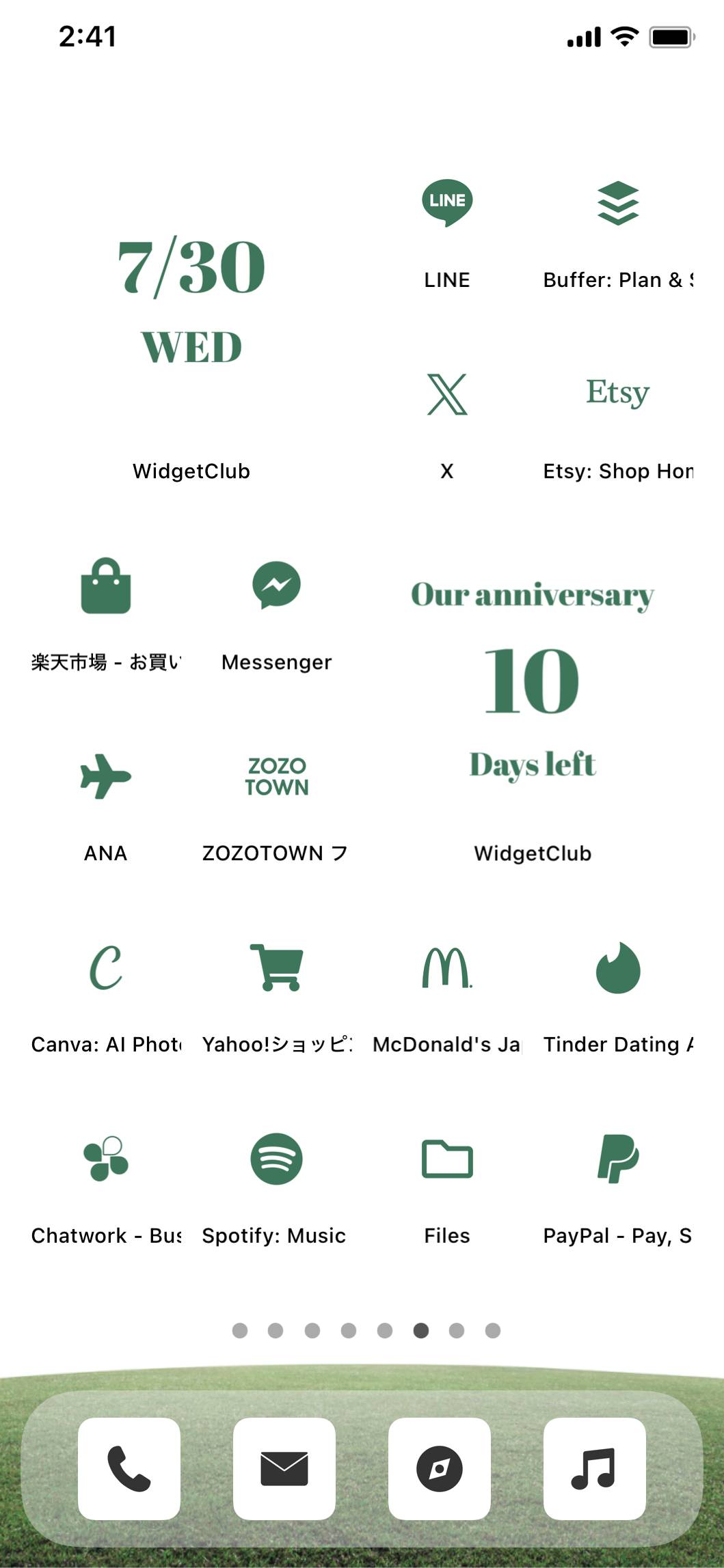
Task: Open ZOZOTOWN
Action: click(x=276, y=777)
